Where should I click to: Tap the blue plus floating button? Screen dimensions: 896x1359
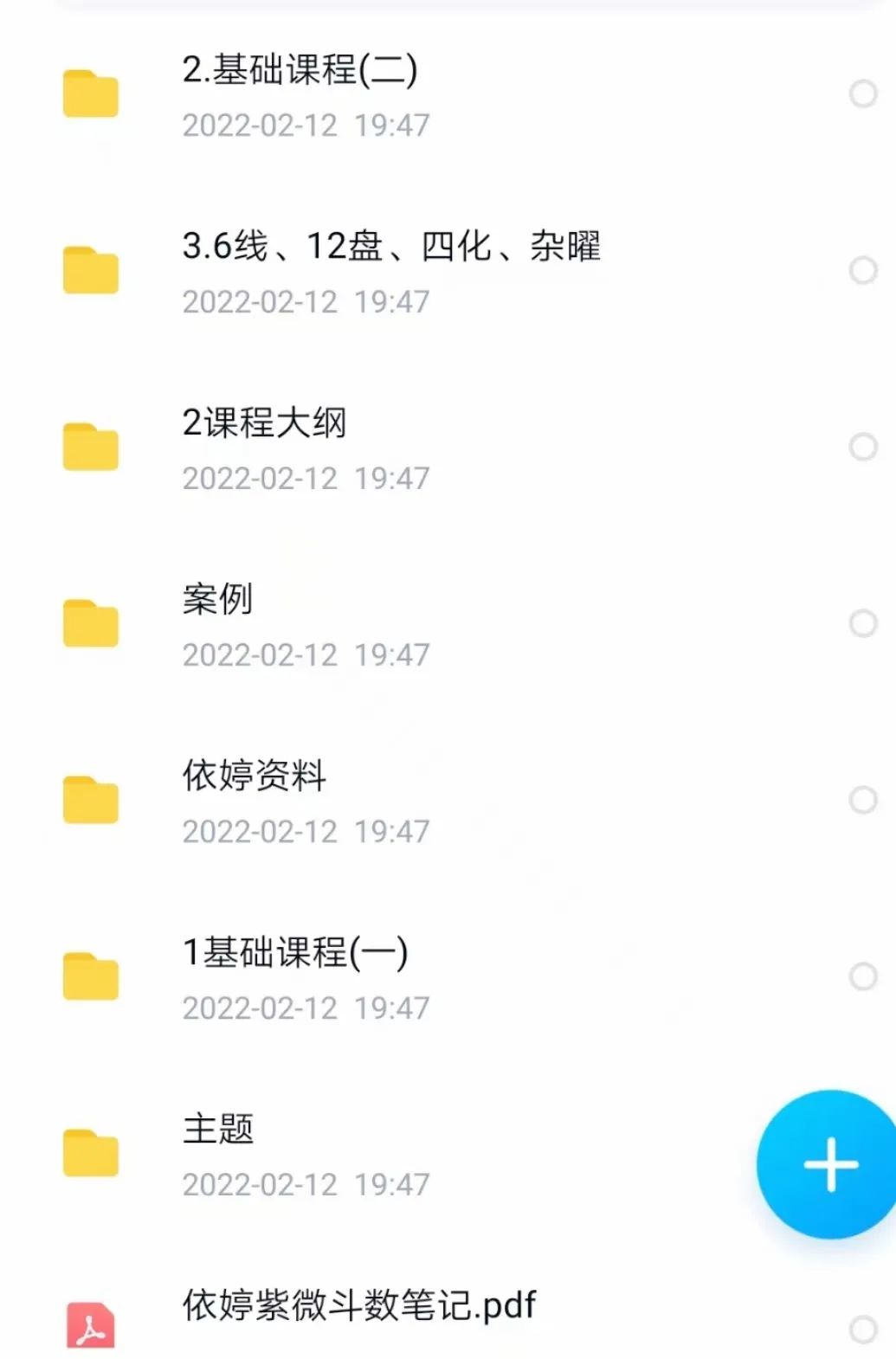tap(829, 1163)
